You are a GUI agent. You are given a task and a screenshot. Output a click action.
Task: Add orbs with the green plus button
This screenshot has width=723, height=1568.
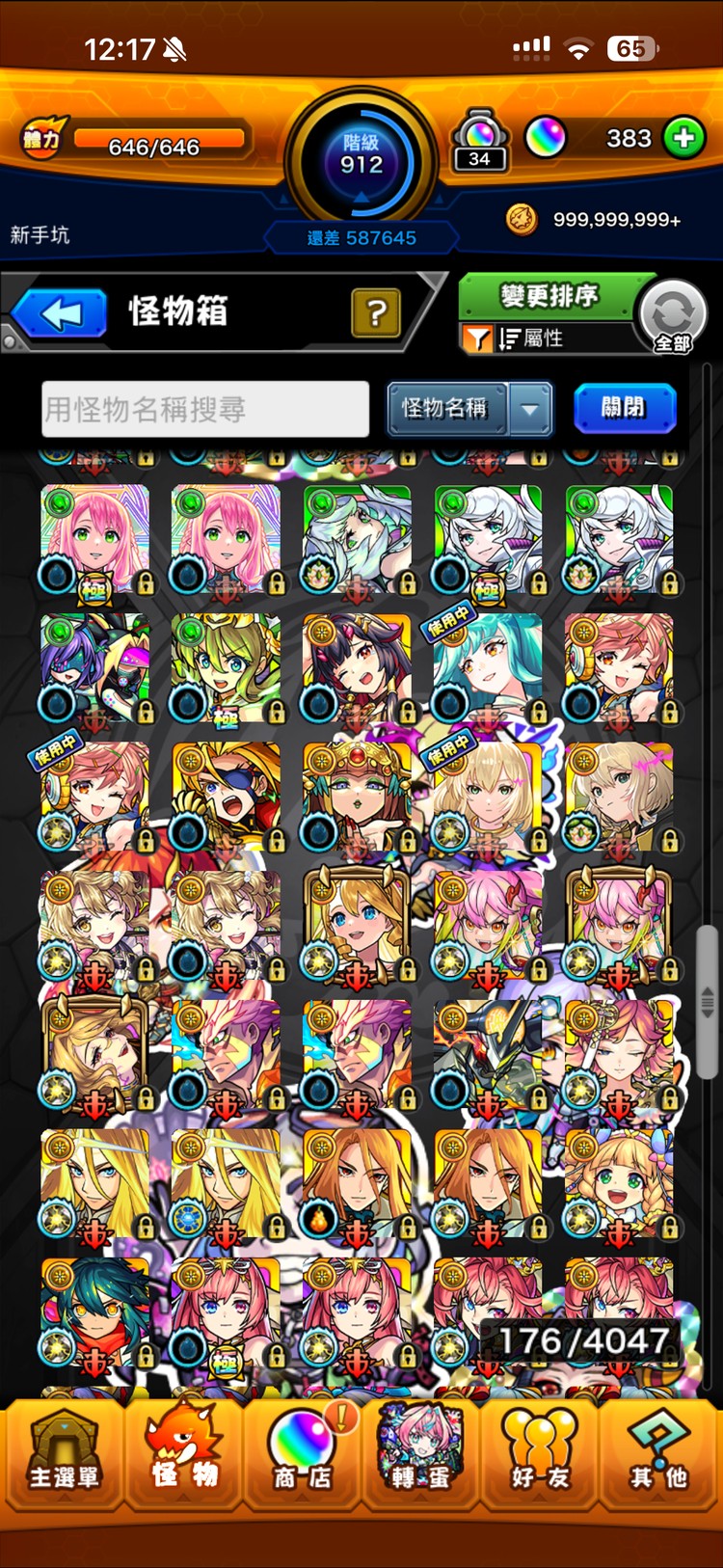(x=683, y=138)
